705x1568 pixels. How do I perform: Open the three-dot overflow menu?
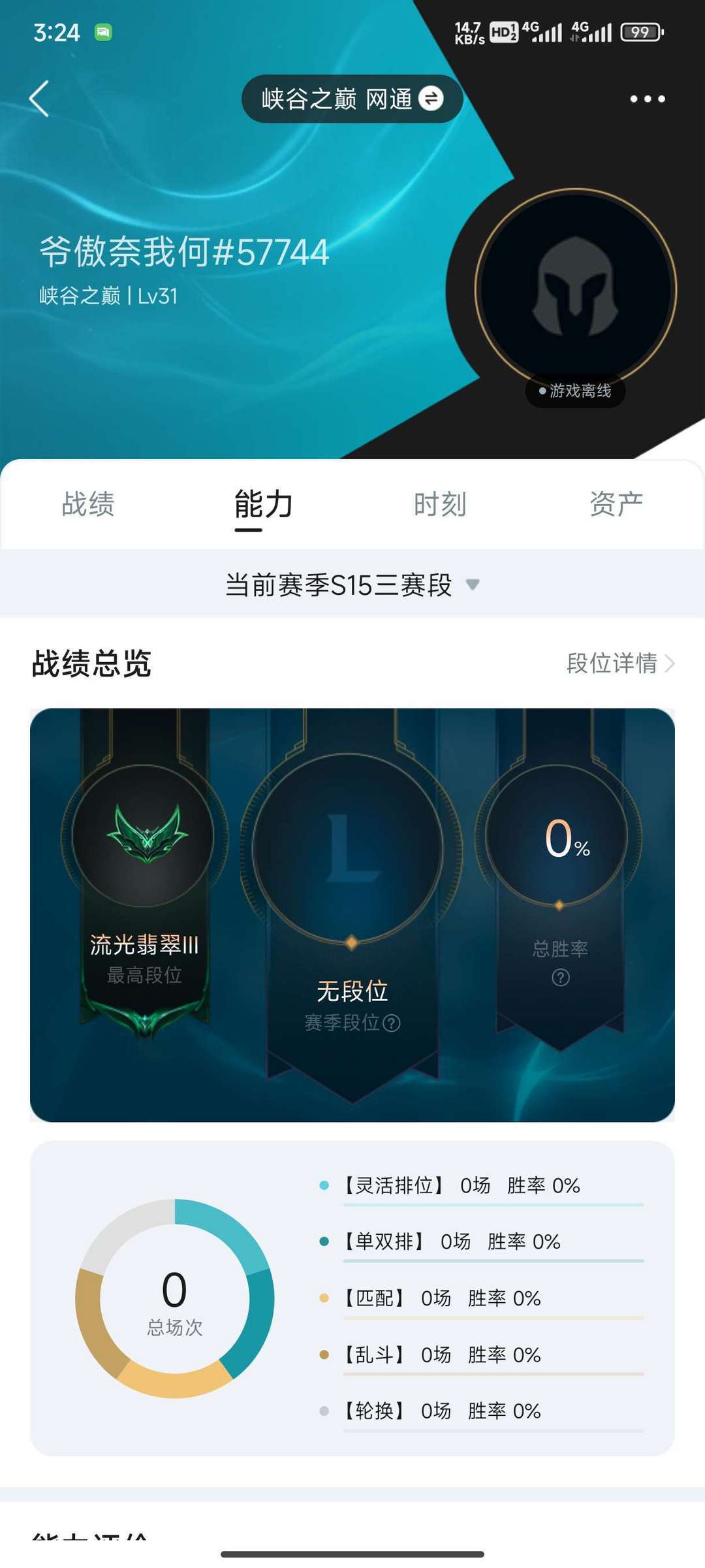[x=647, y=99]
